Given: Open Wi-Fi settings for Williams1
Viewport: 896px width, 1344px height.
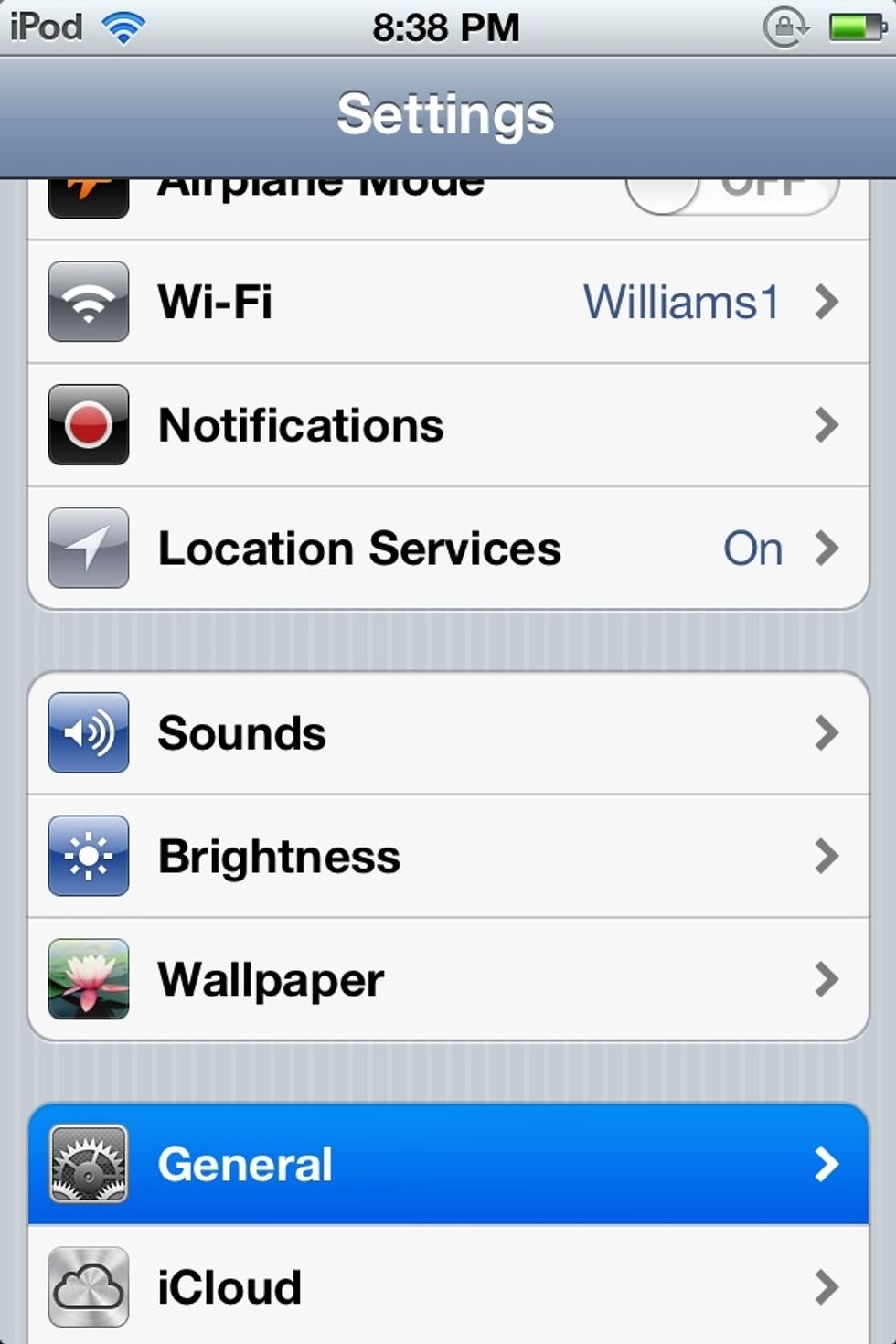Looking at the screenshot, I should pyautogui.click(x=448, y=302).
